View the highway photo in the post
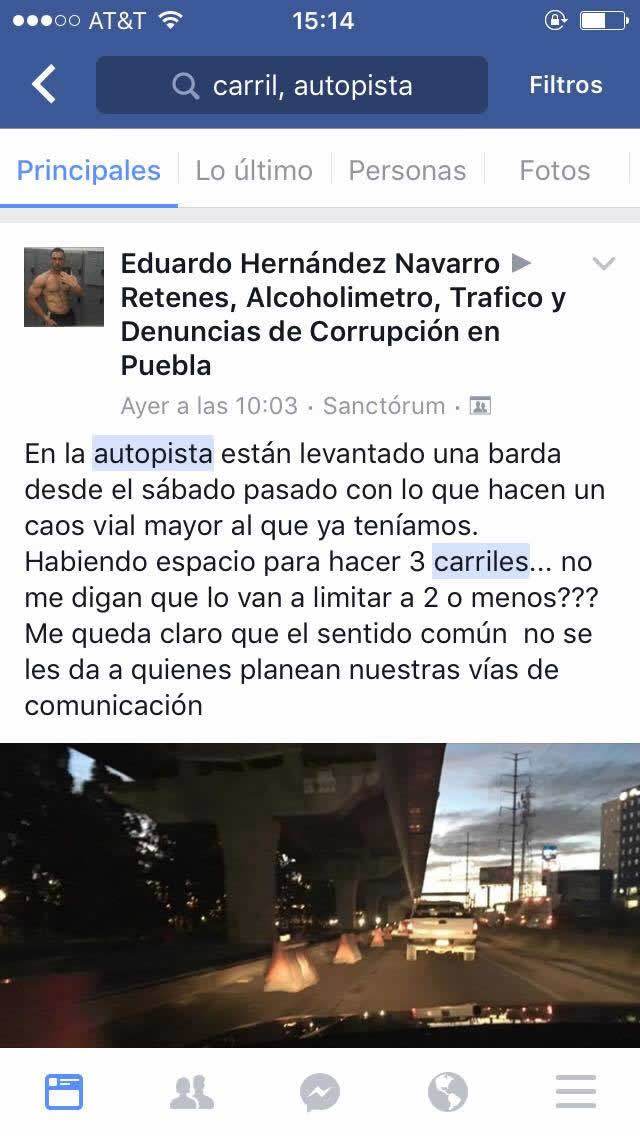Screen dimensions: 640x1136 [x=320, y=894]
